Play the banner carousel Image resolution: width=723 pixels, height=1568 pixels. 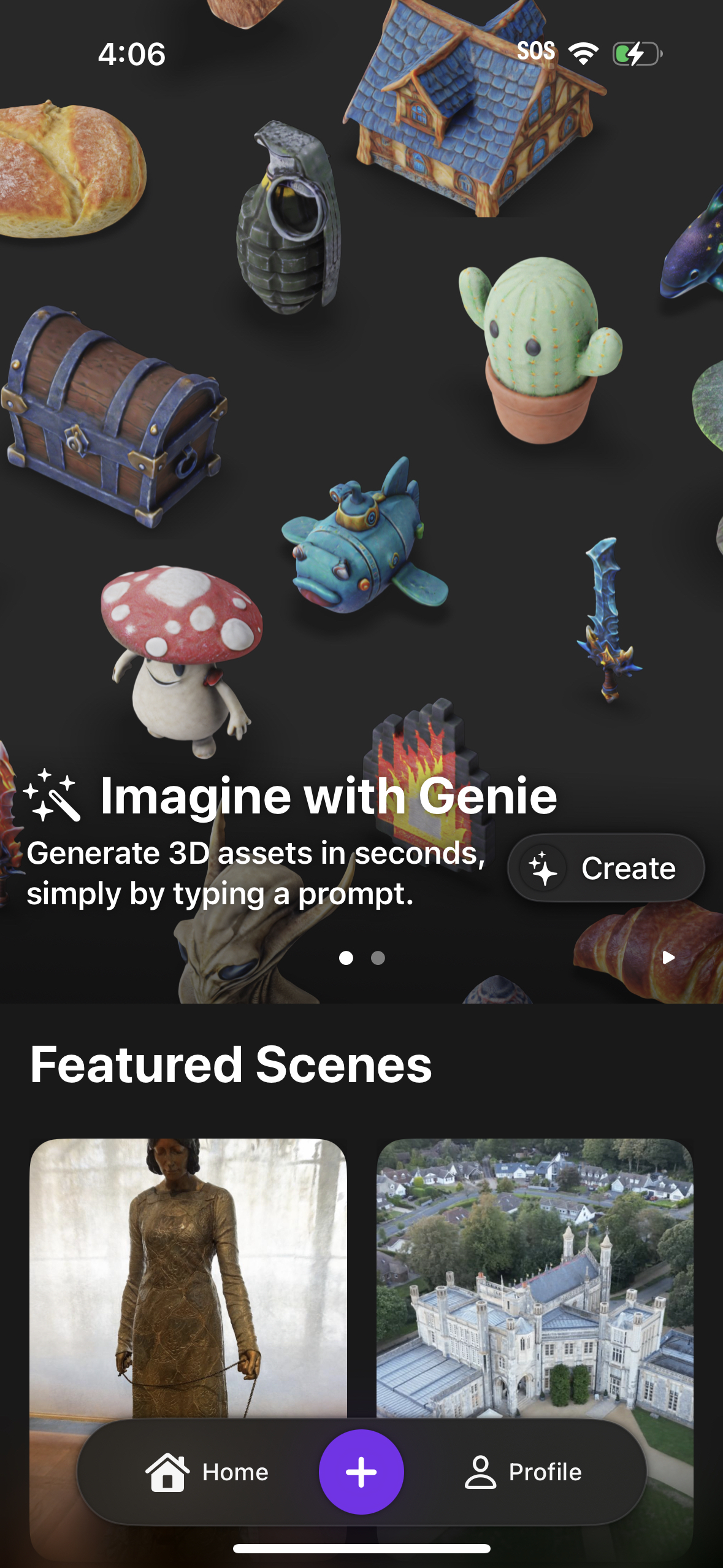tap(668, 958)
